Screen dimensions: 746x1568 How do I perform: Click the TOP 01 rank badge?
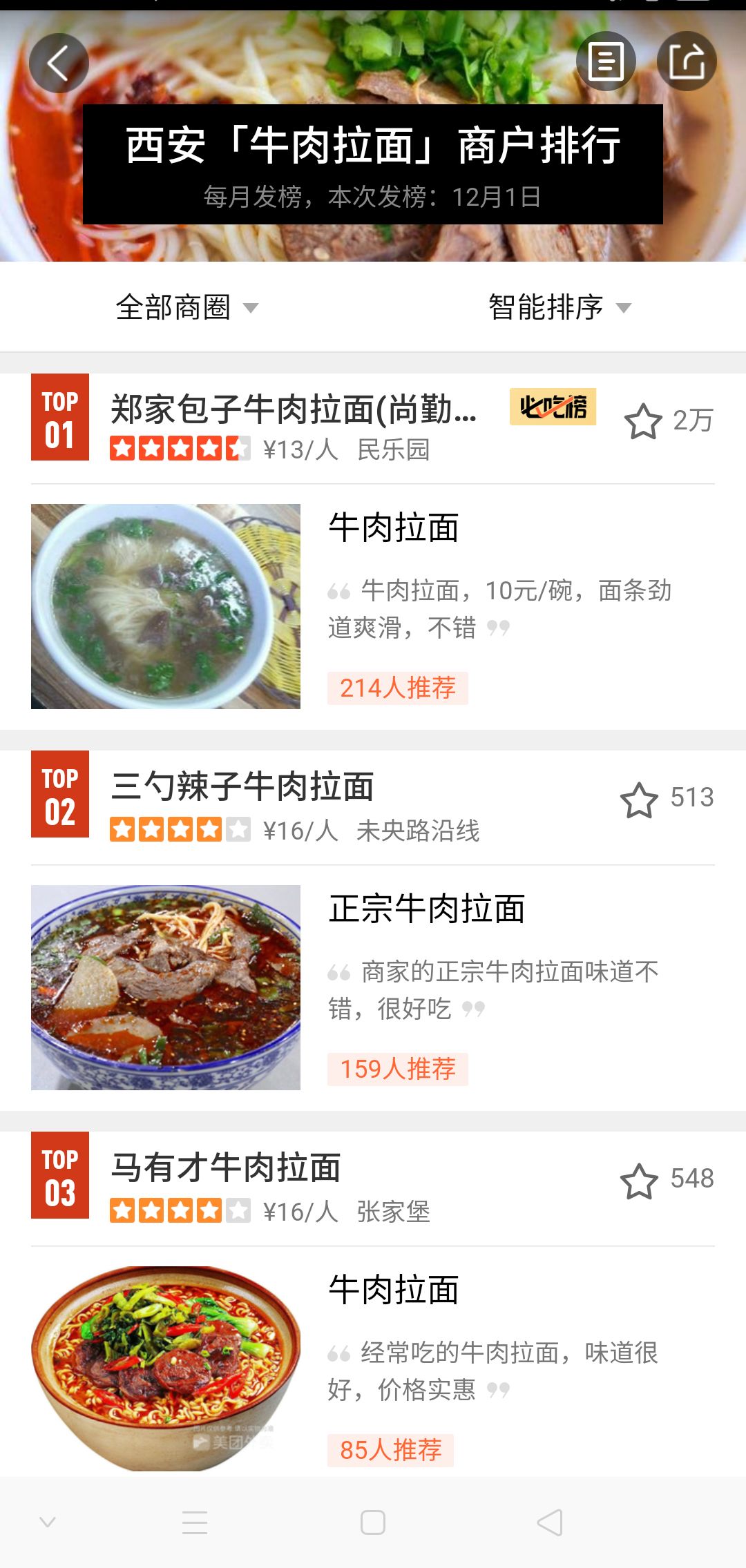(x=61, y=416)
